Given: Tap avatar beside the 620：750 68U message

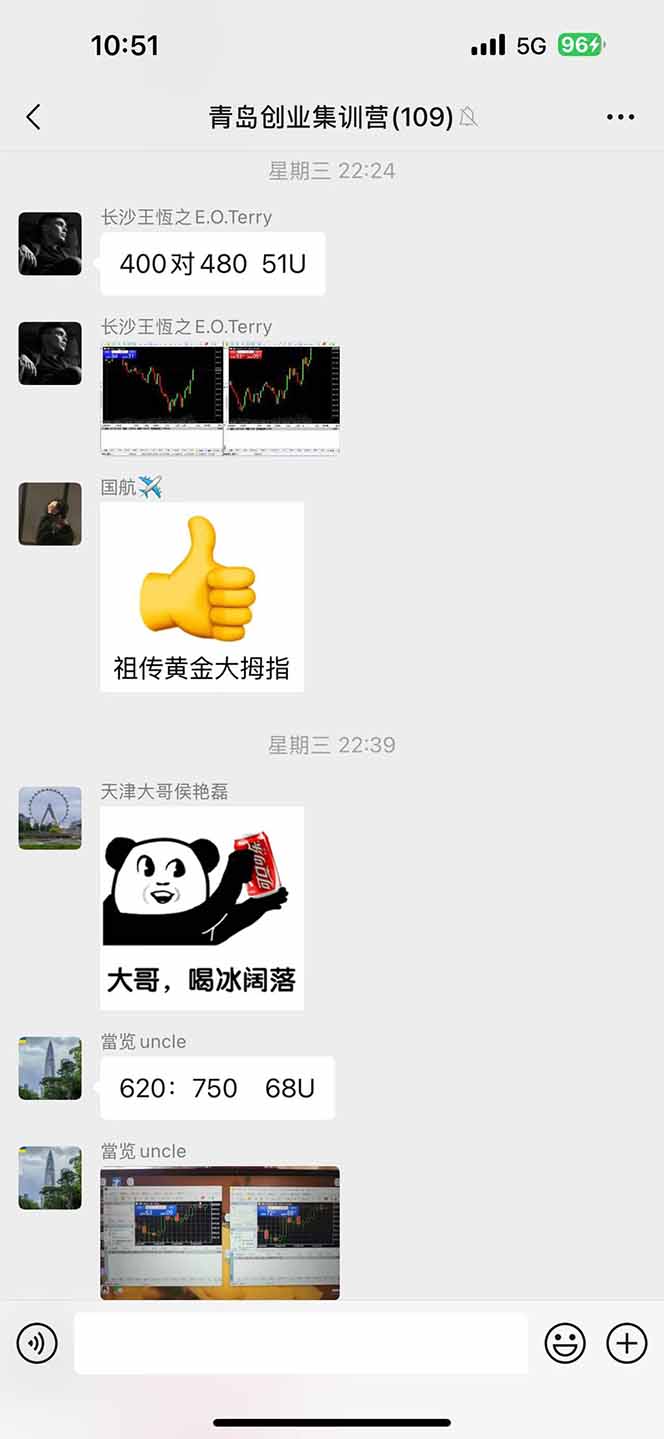Looking at the screenshot, I should coord(50,1068).
